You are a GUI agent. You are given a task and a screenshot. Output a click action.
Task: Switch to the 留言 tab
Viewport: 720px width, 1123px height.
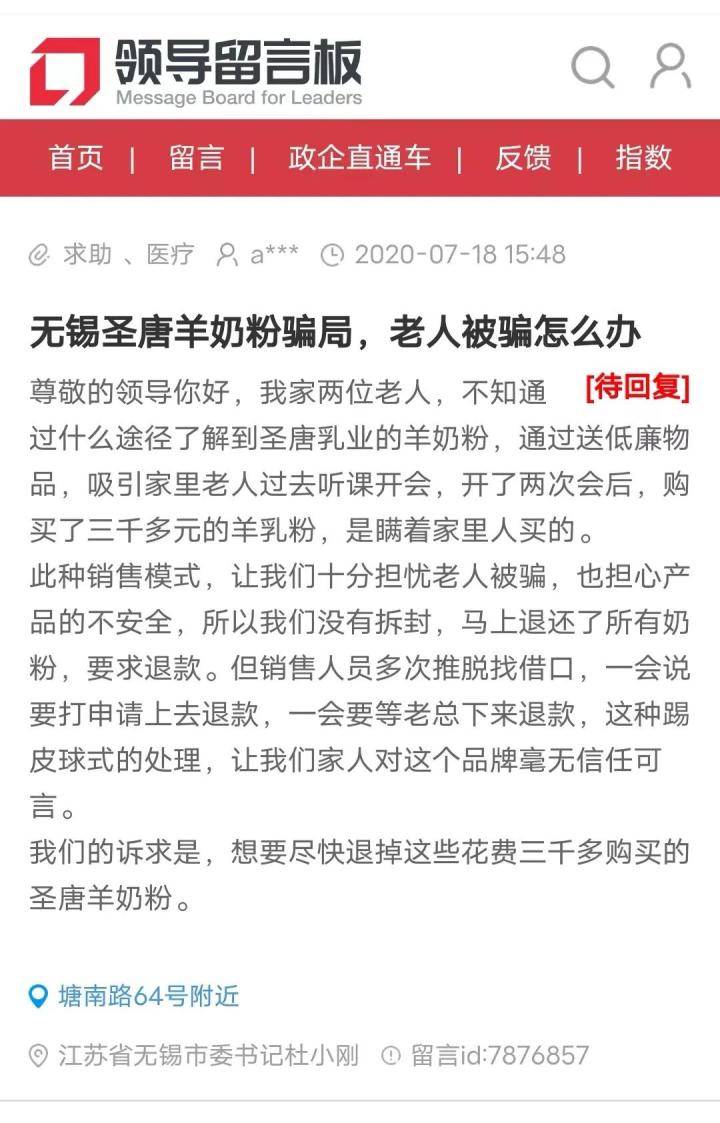click(196, 158)
